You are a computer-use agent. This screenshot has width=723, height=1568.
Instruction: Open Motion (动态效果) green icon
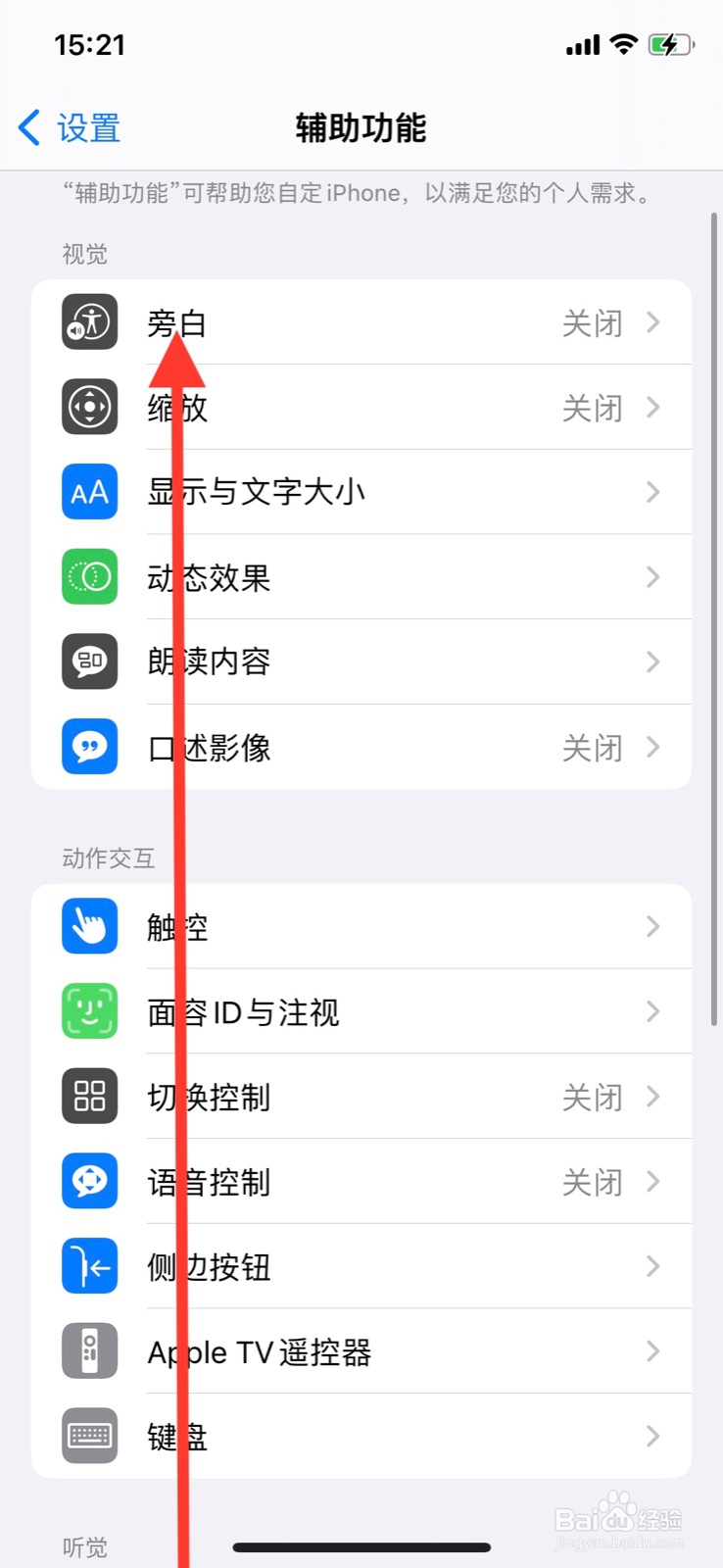click(x=89, y=577)
